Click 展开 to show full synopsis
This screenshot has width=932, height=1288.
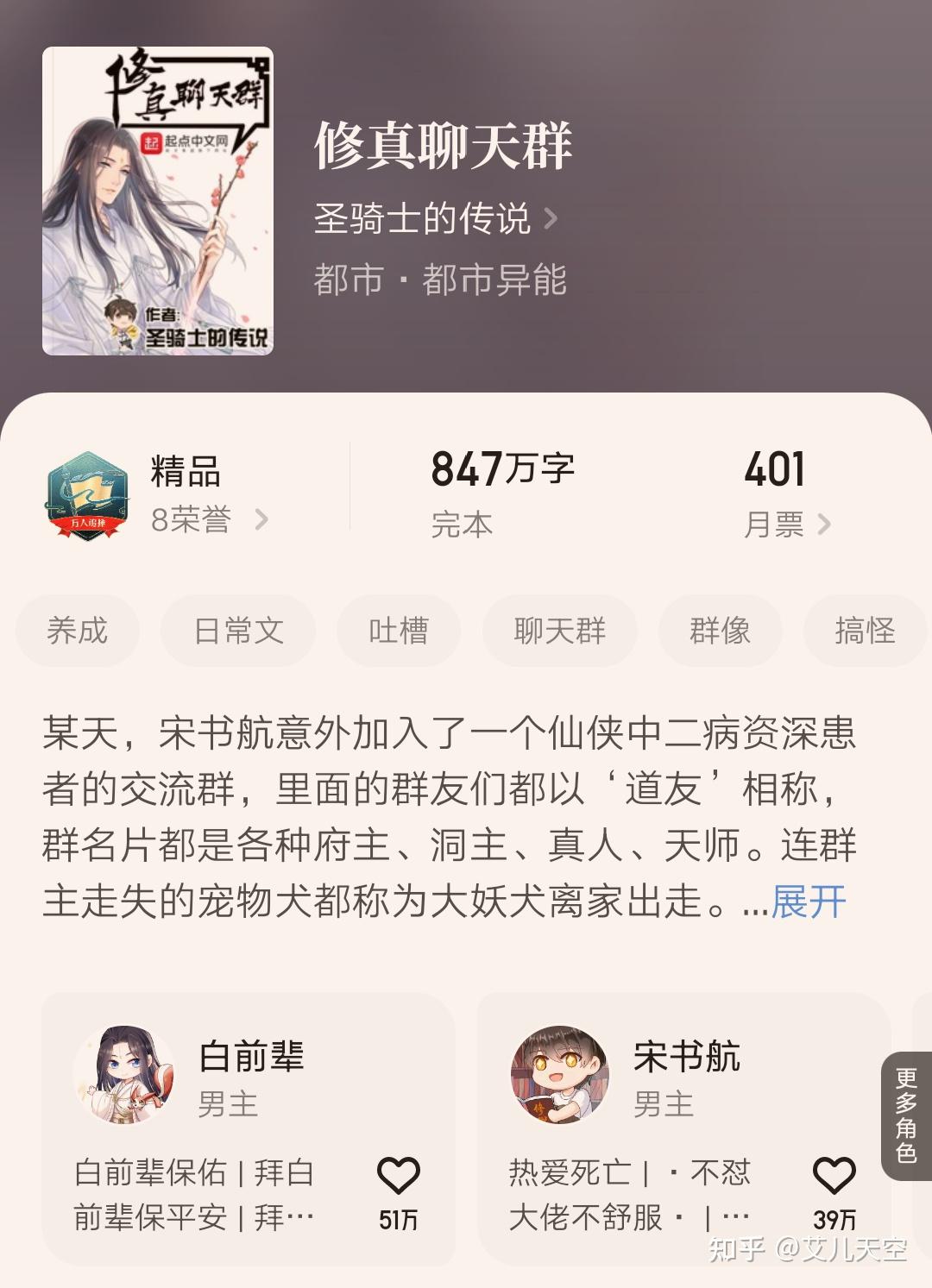click(x=809, y=901)
